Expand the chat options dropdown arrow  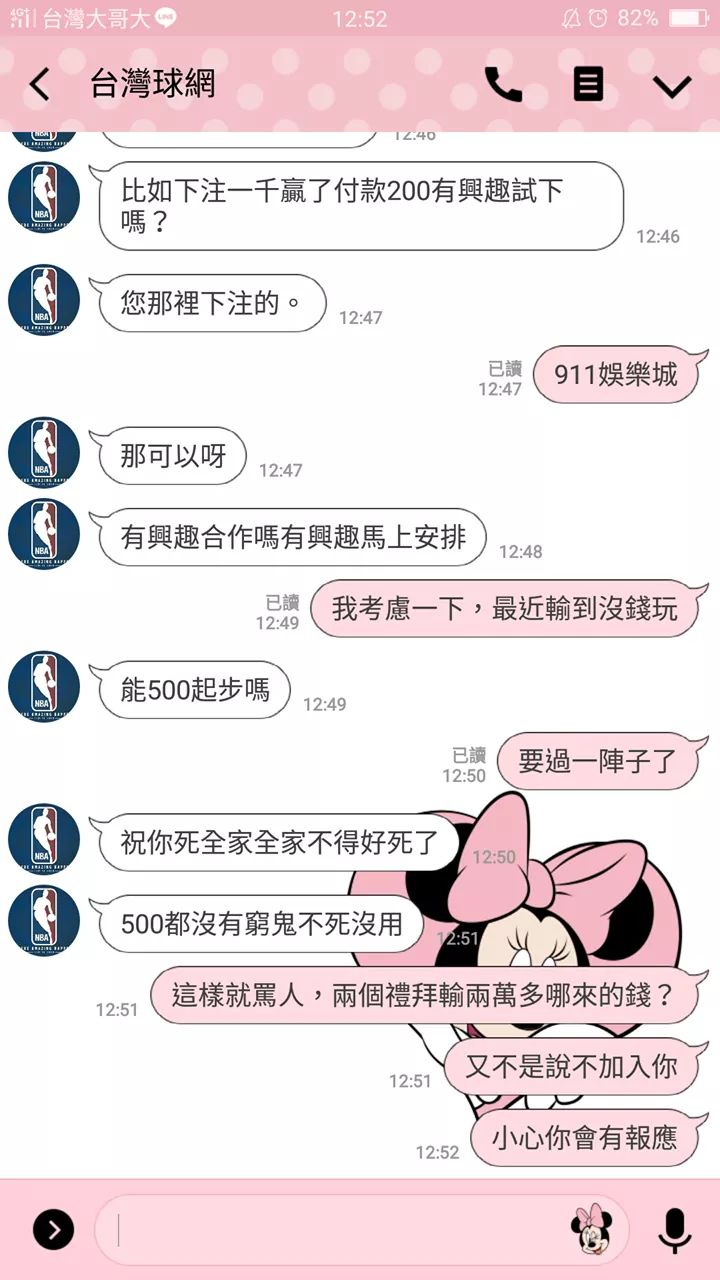[x=672, y=86]
